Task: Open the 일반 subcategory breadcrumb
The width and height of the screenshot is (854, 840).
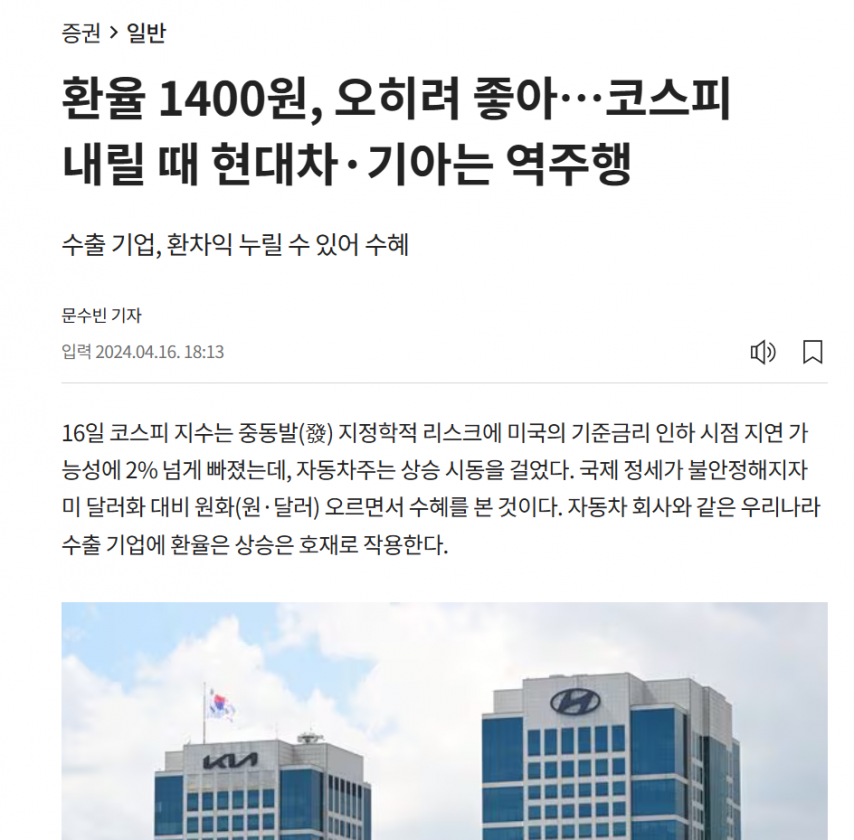Action: [146, 33]
